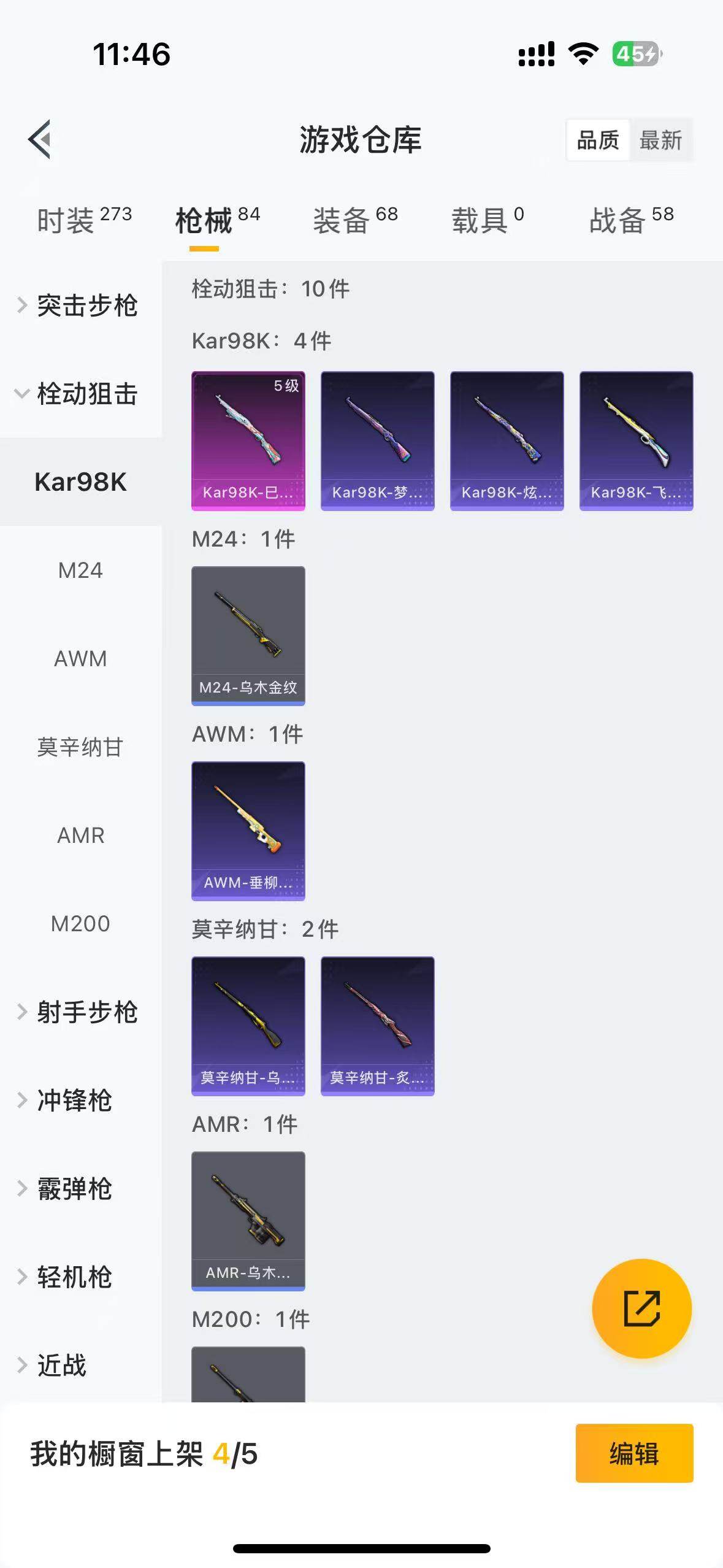This screenshot has height=1568, width=723.
Task: Switch to the 装备 tab
Action: click(x=355, y=220)
